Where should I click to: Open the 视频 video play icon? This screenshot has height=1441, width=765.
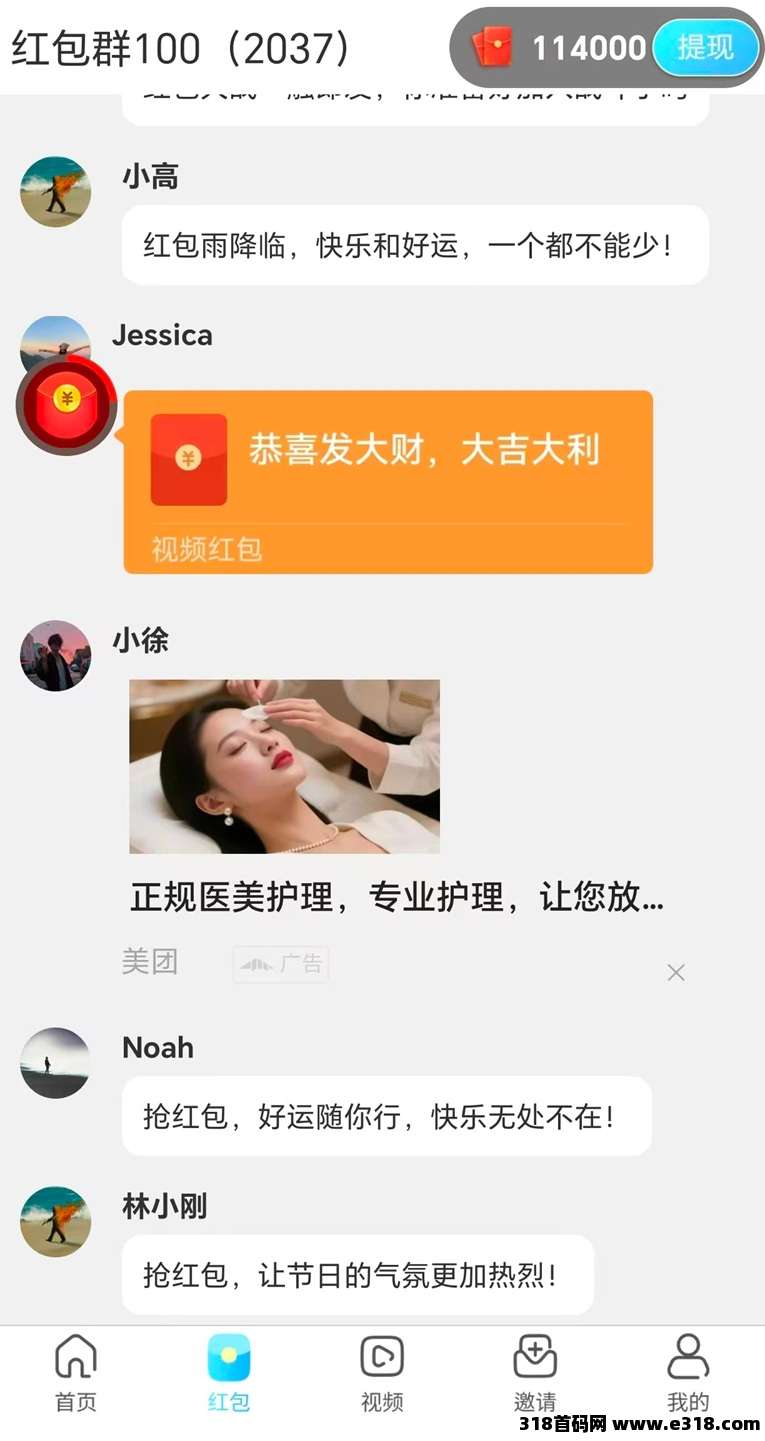click(382, 1358)
